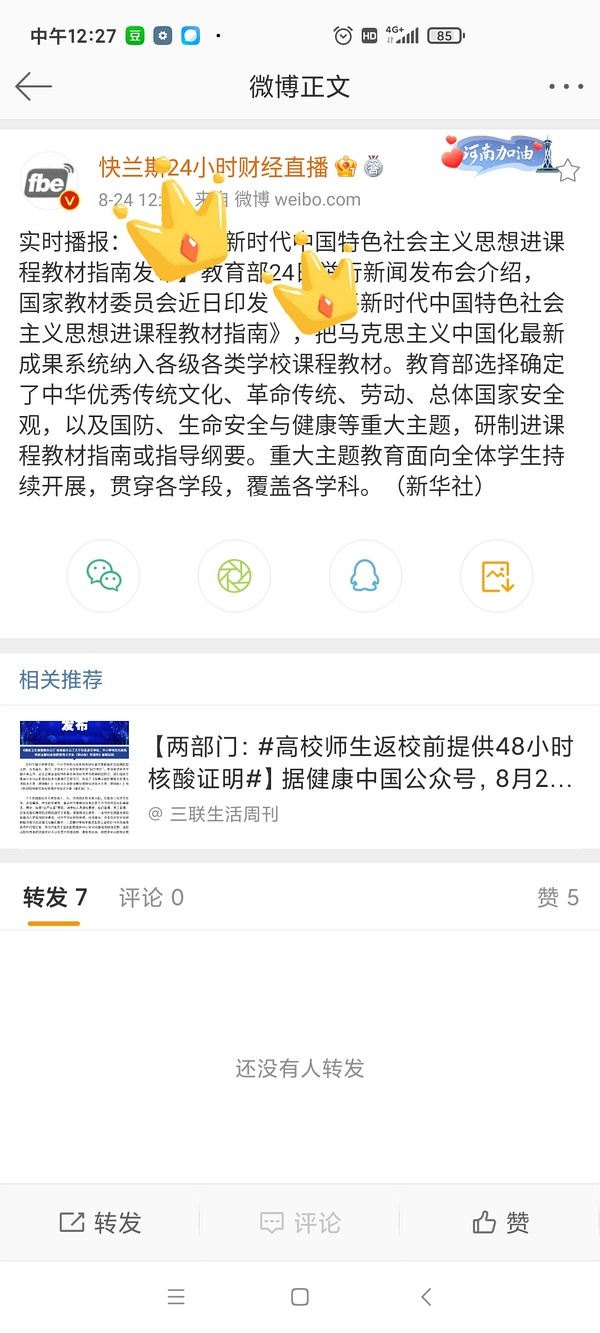This screenshot has width=600, height=1333.
Task: Tap the system home button
Action: [299, 1297]
